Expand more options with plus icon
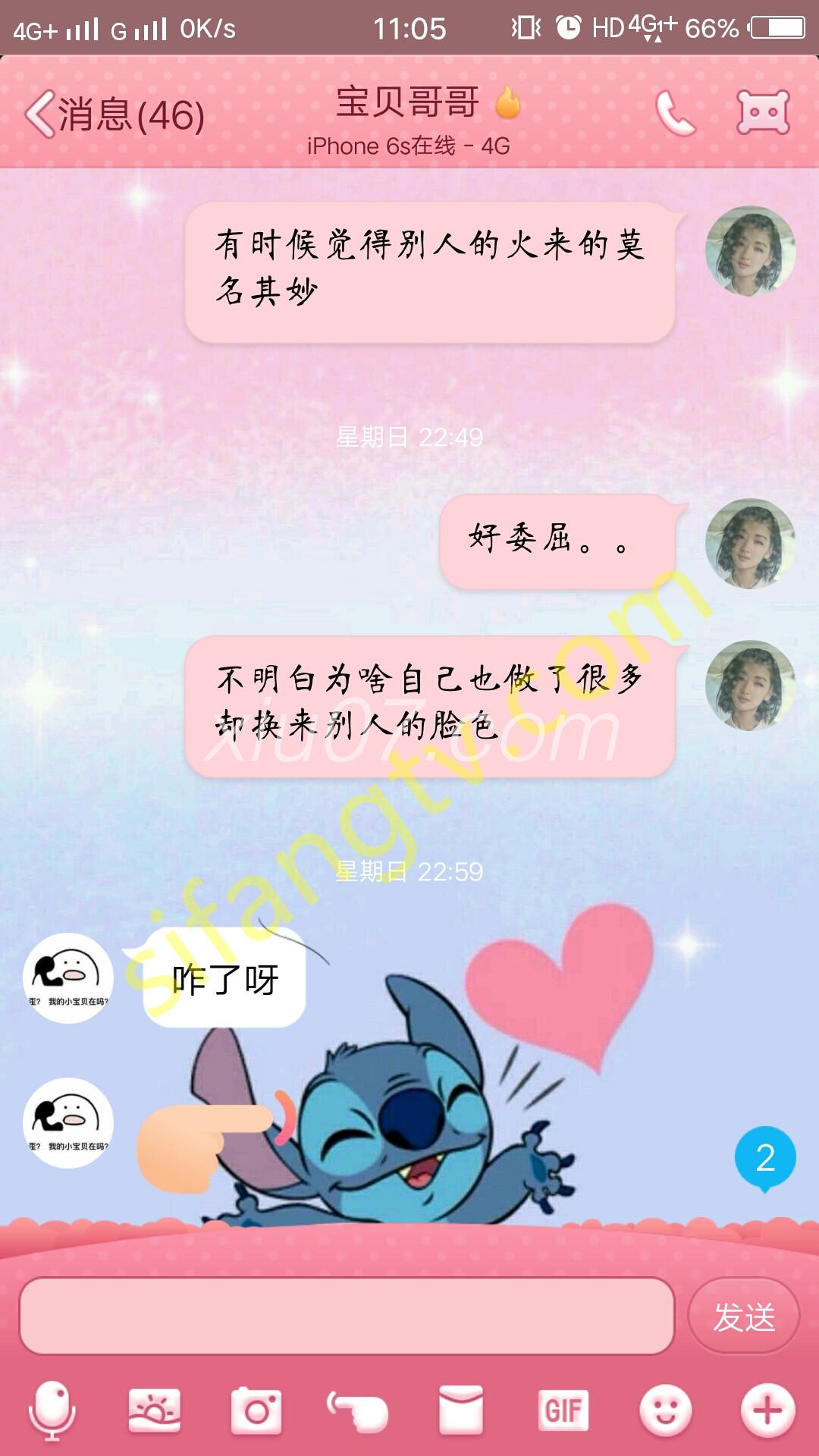This screenshot has width=819, height=1456. tap(767, 1410)
